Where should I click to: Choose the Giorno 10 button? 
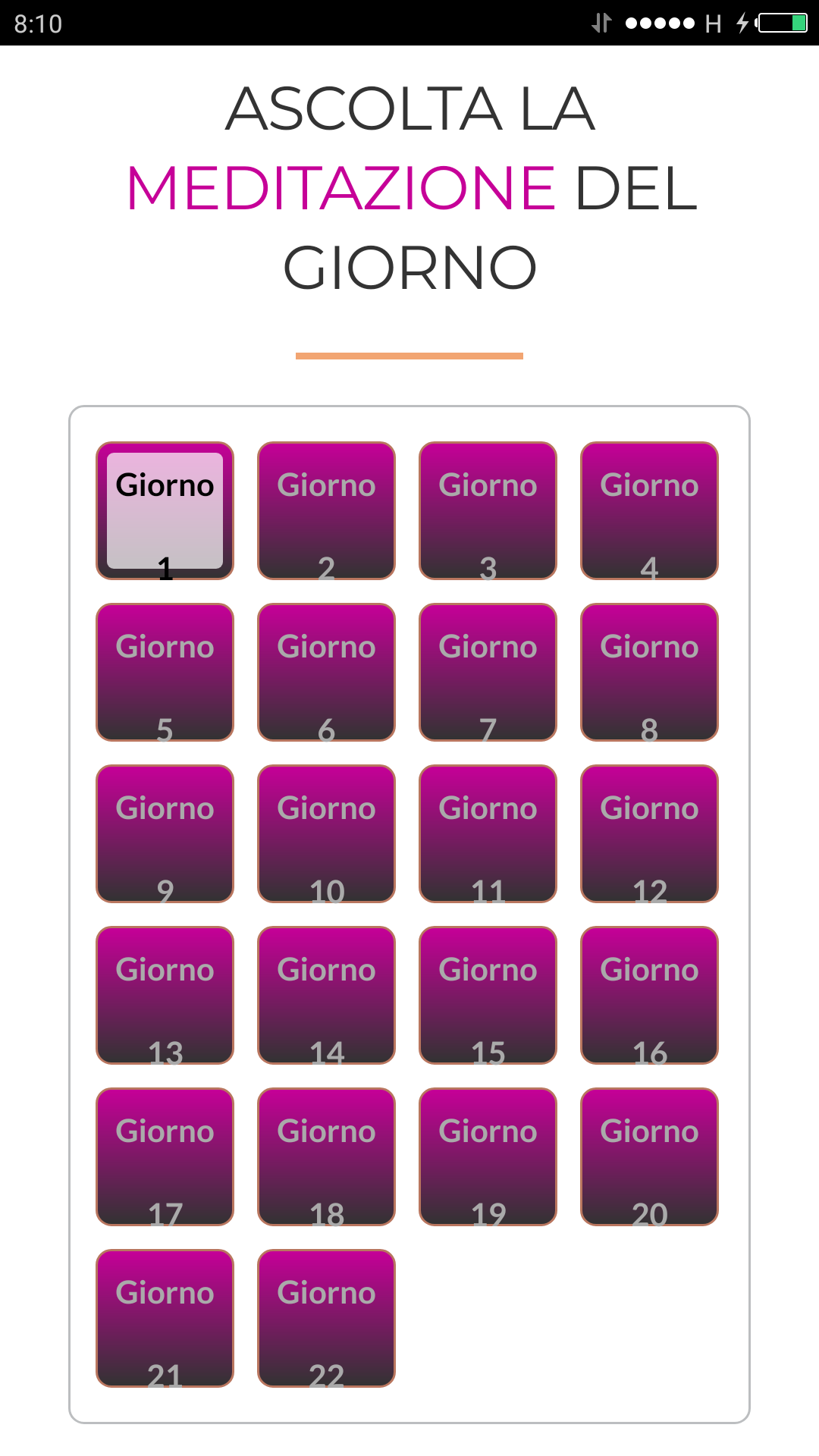(x=326, y=833)
